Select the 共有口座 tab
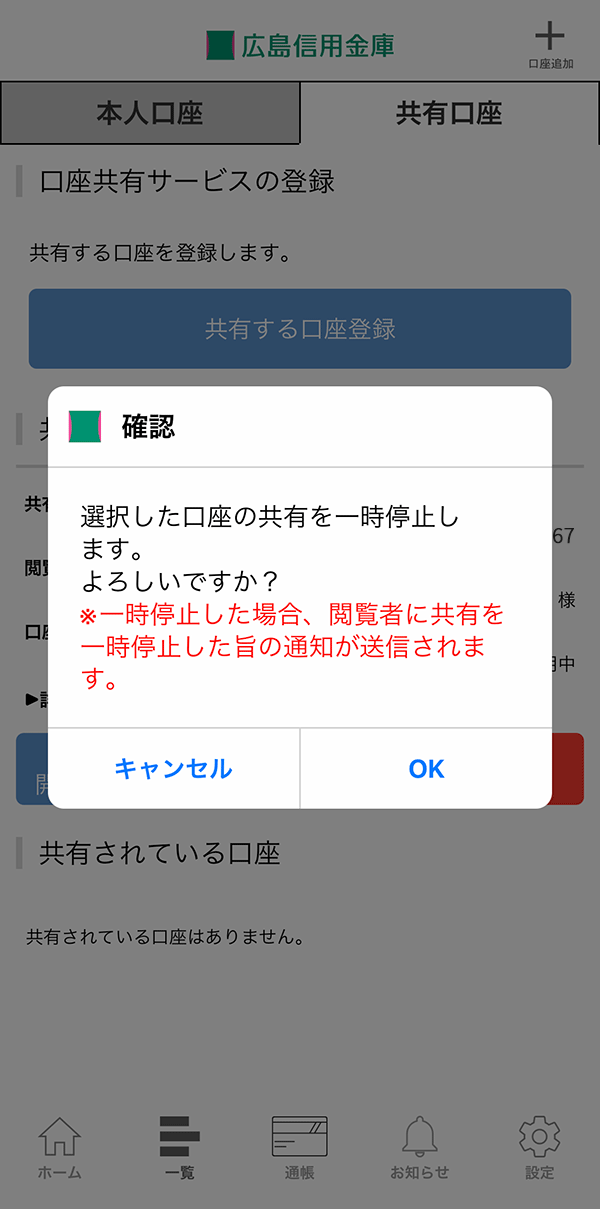 (x=449, y=113)
